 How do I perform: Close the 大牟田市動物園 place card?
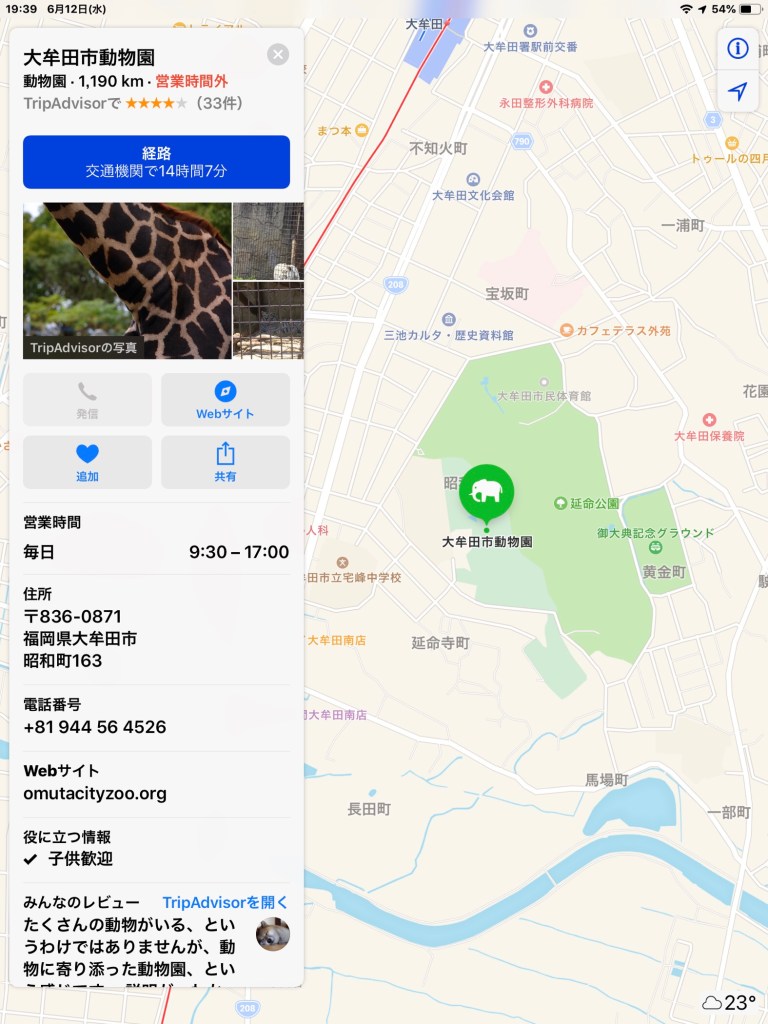[278, 54]
